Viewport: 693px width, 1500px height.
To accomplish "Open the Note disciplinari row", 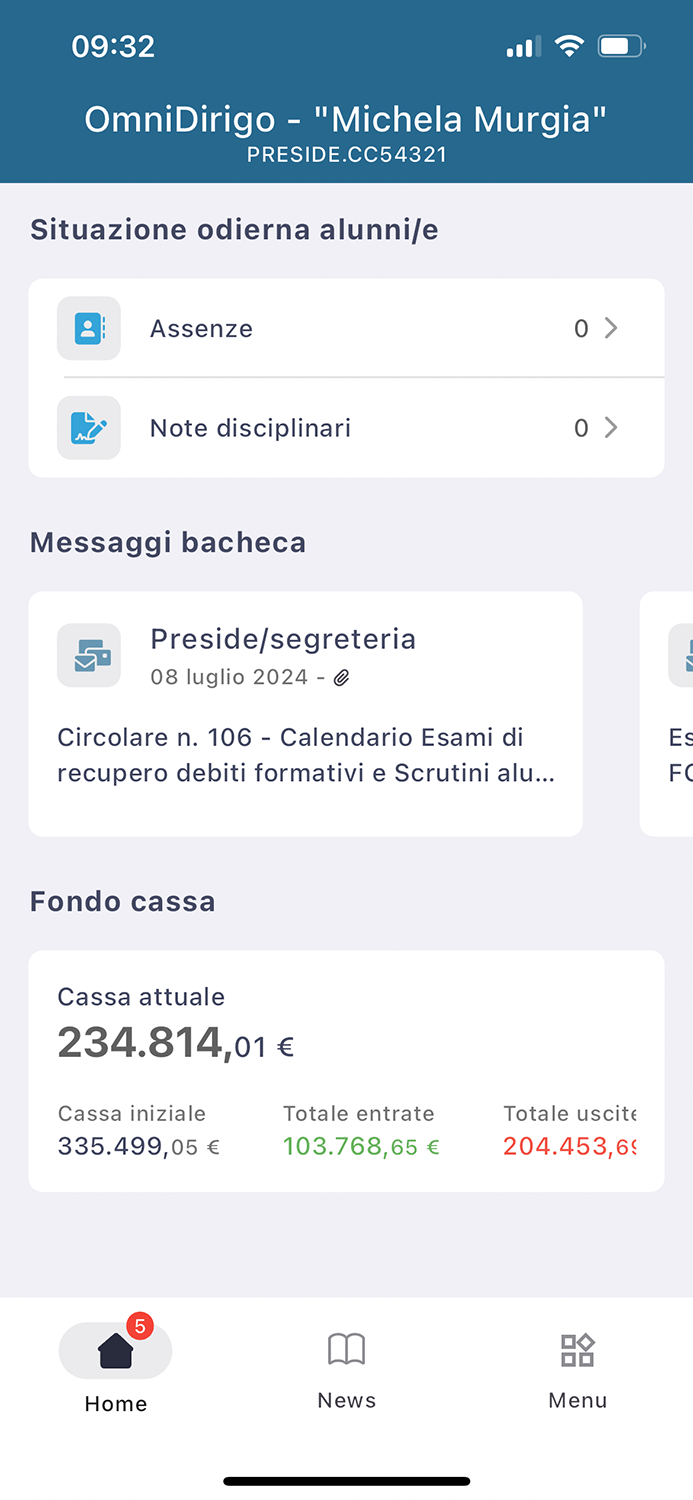I will (346, 428).
